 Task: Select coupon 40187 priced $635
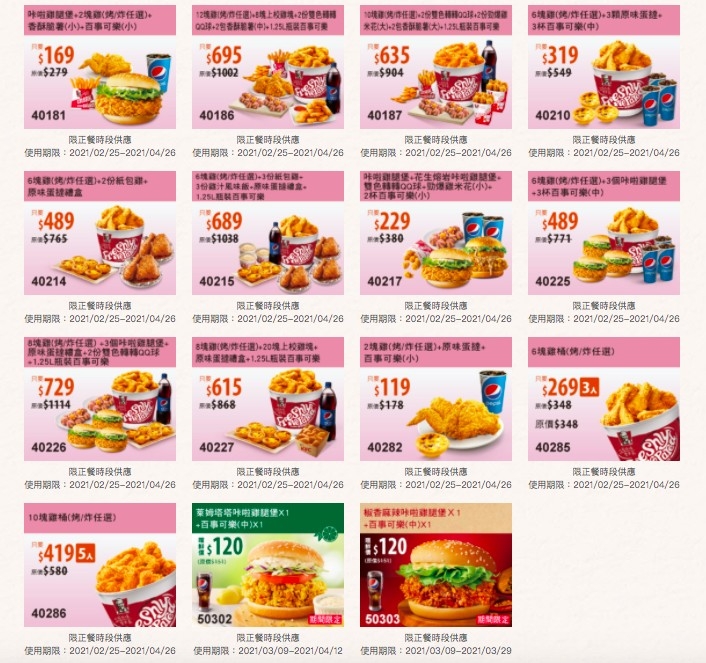[436, 68]
